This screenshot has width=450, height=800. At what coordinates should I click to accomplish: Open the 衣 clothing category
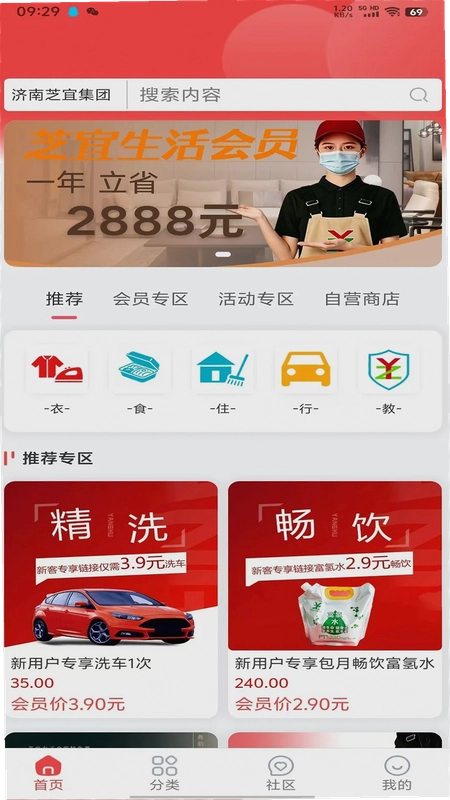click(x=57, y=382)
